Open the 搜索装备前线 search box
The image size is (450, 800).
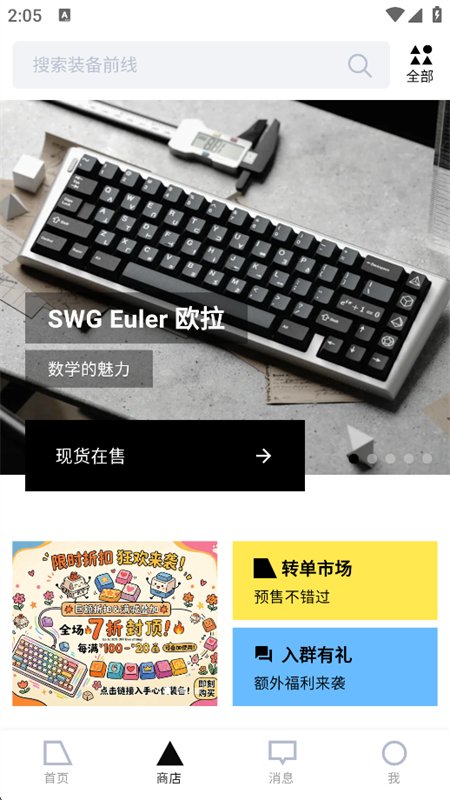(x=201, y=65)
